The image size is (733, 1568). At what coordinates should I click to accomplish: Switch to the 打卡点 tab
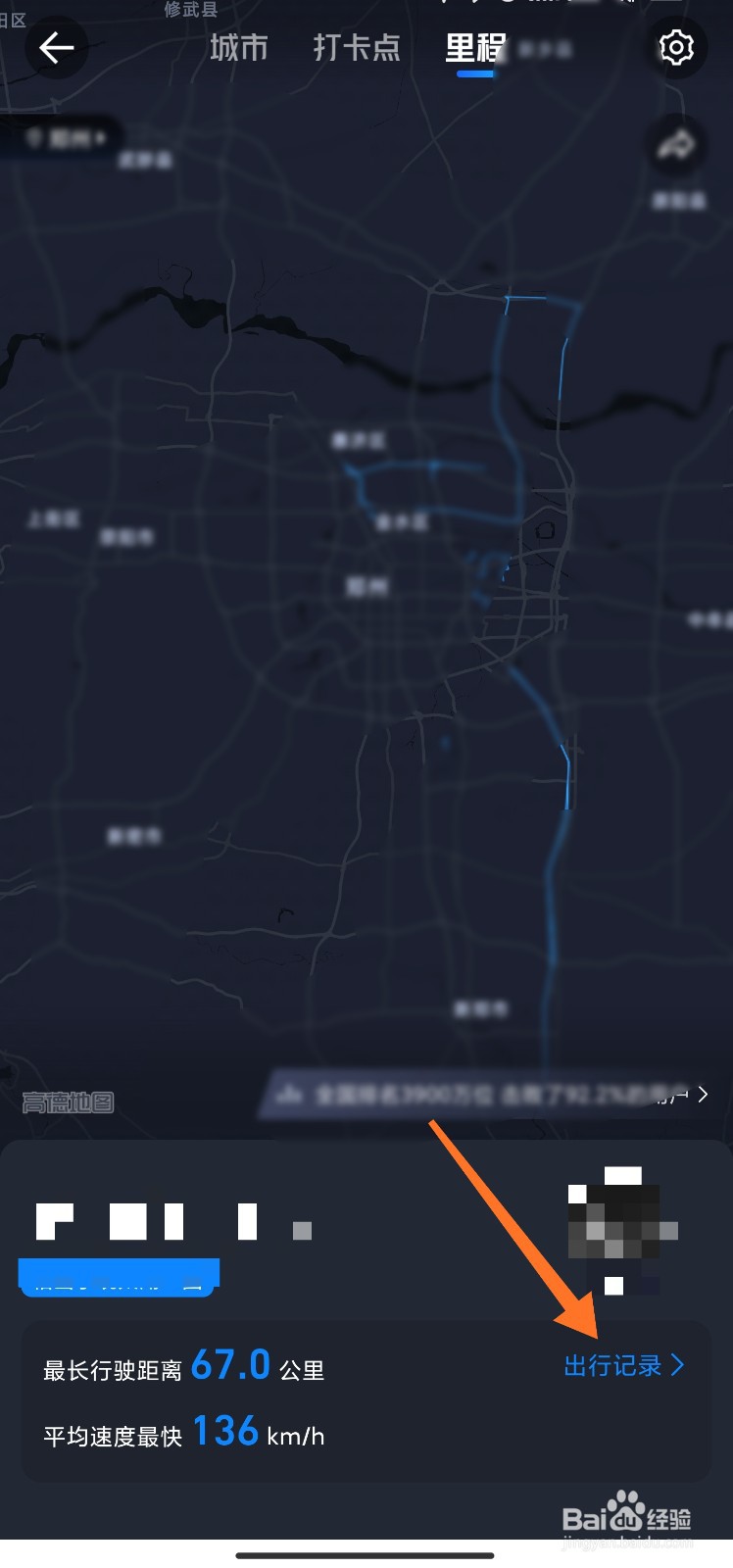point(357,49)
